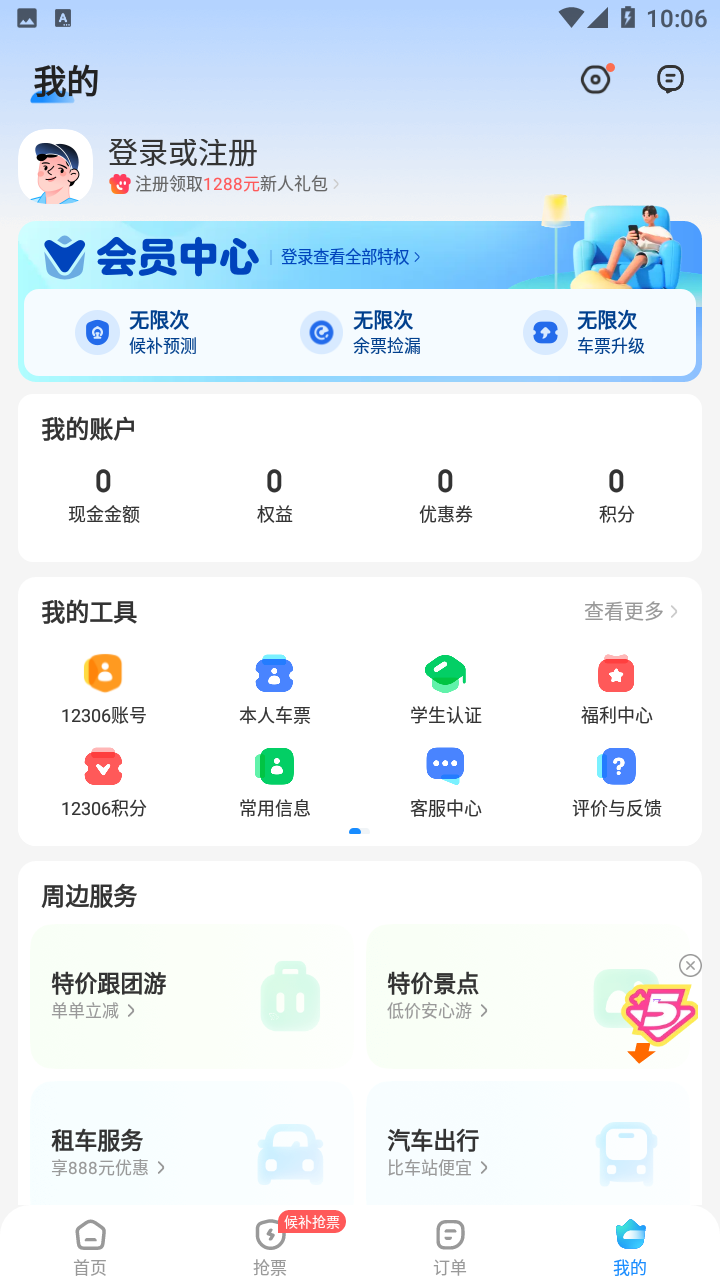Open messages via the top-right chat icon

(x=670, y=78)
